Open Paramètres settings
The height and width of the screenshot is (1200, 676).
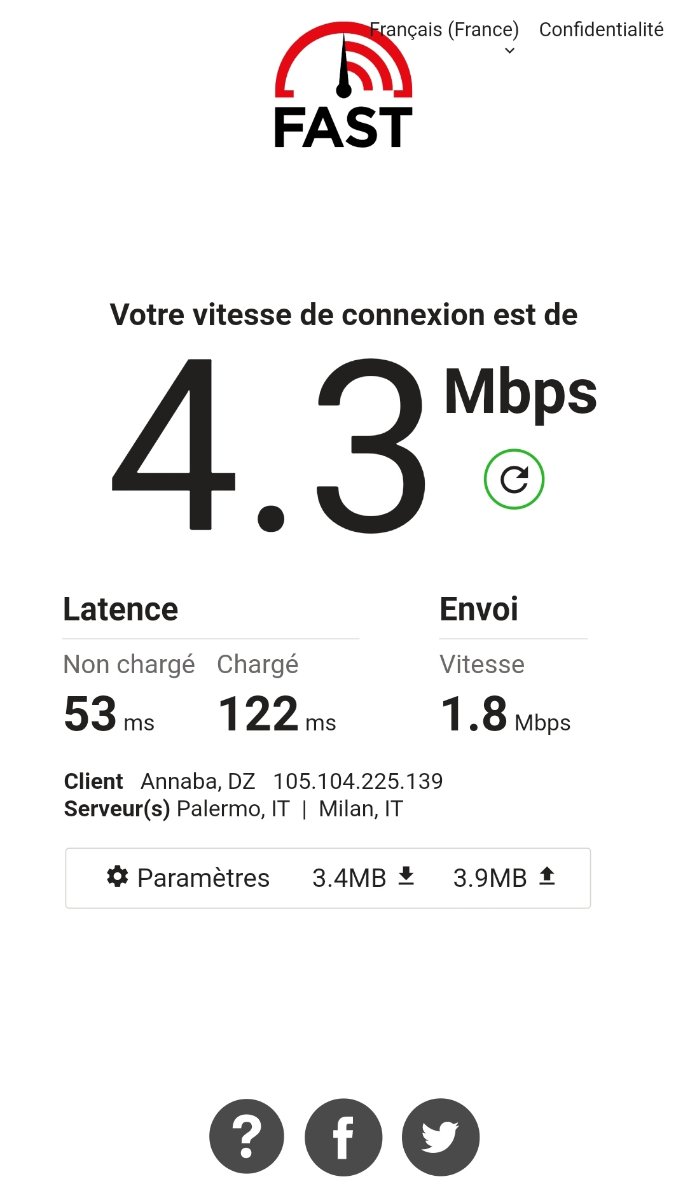pos(188,878)
